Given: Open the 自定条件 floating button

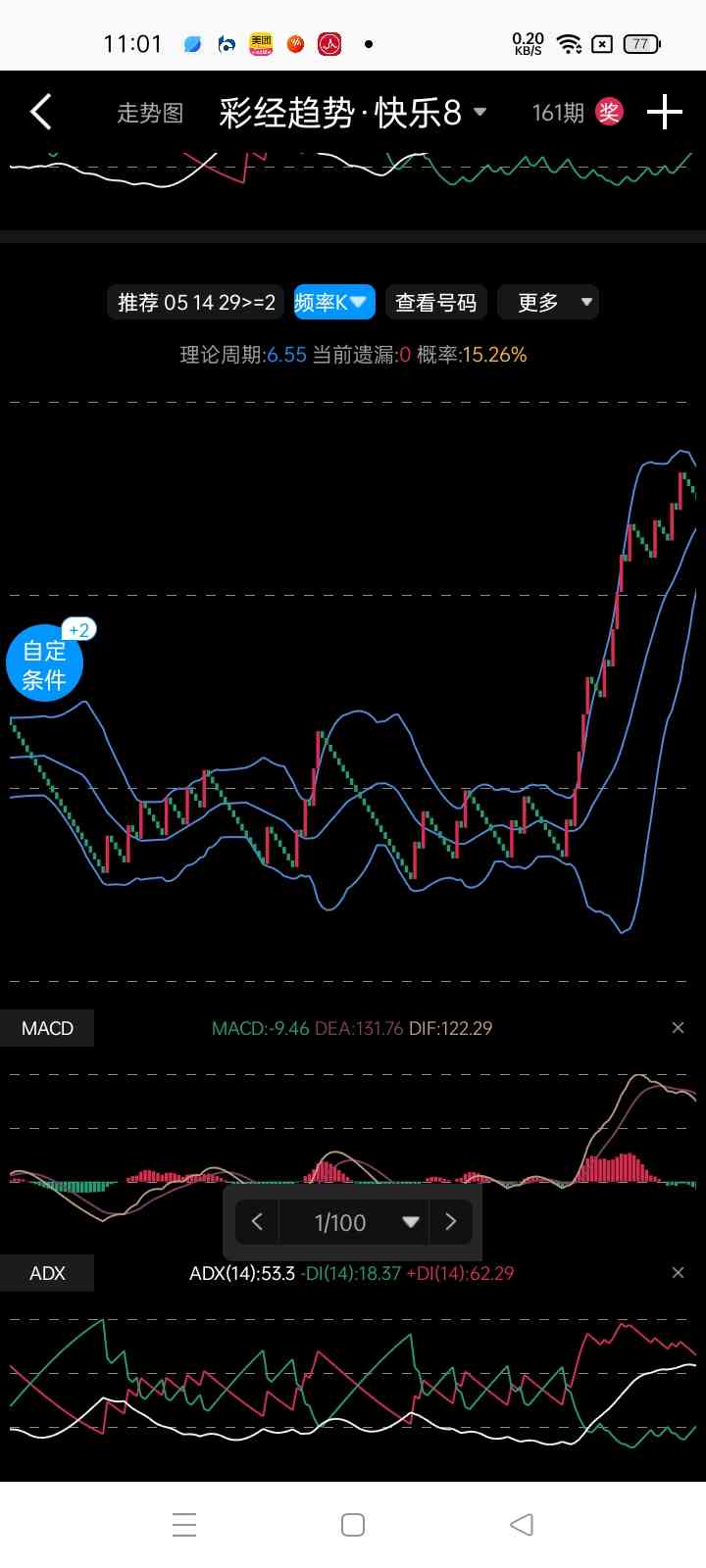Looking at the screenshot, I should [45, 663].
